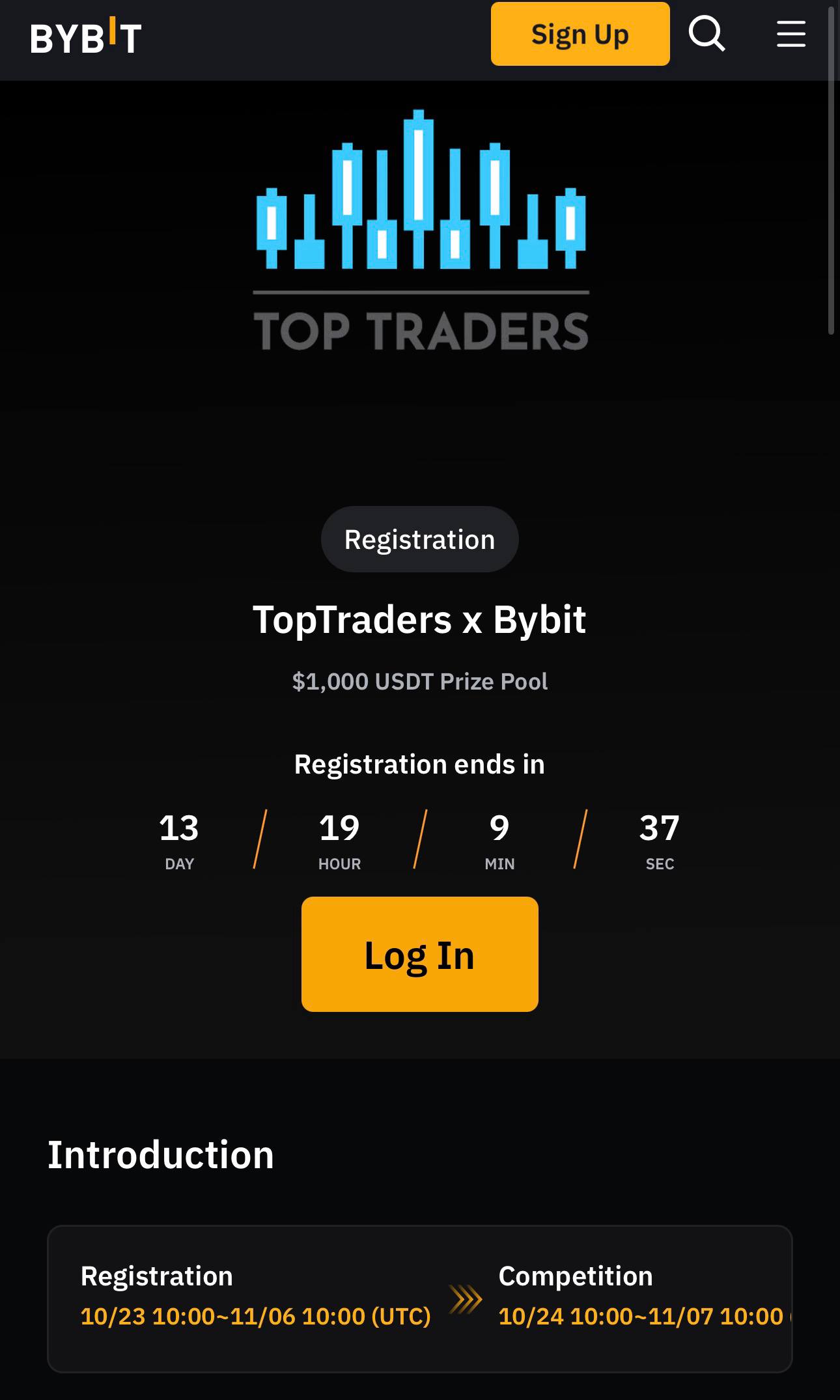Go to Bybit home via logo
The image size is (840, 1400).
pos(86,36)
